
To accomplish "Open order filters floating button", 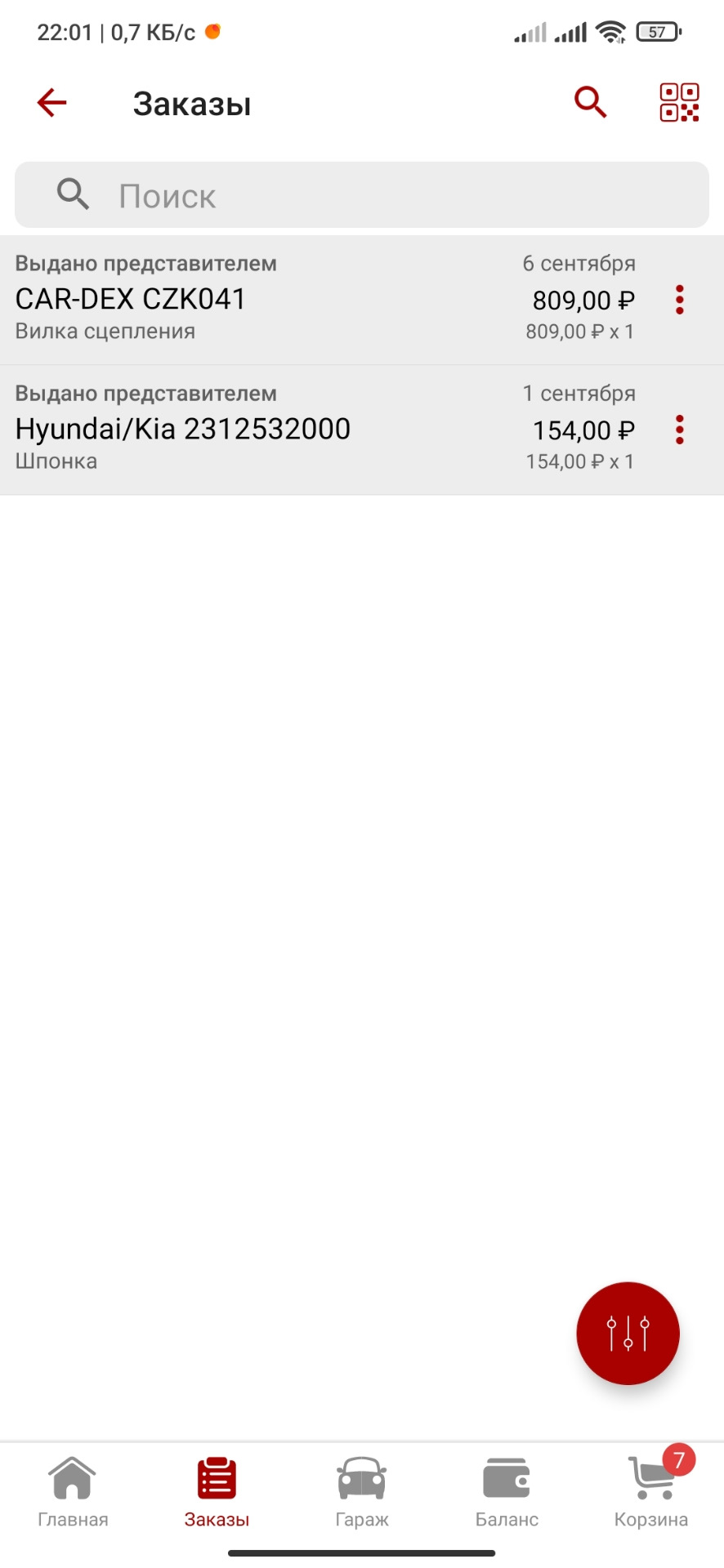I will pos(628,1333).
